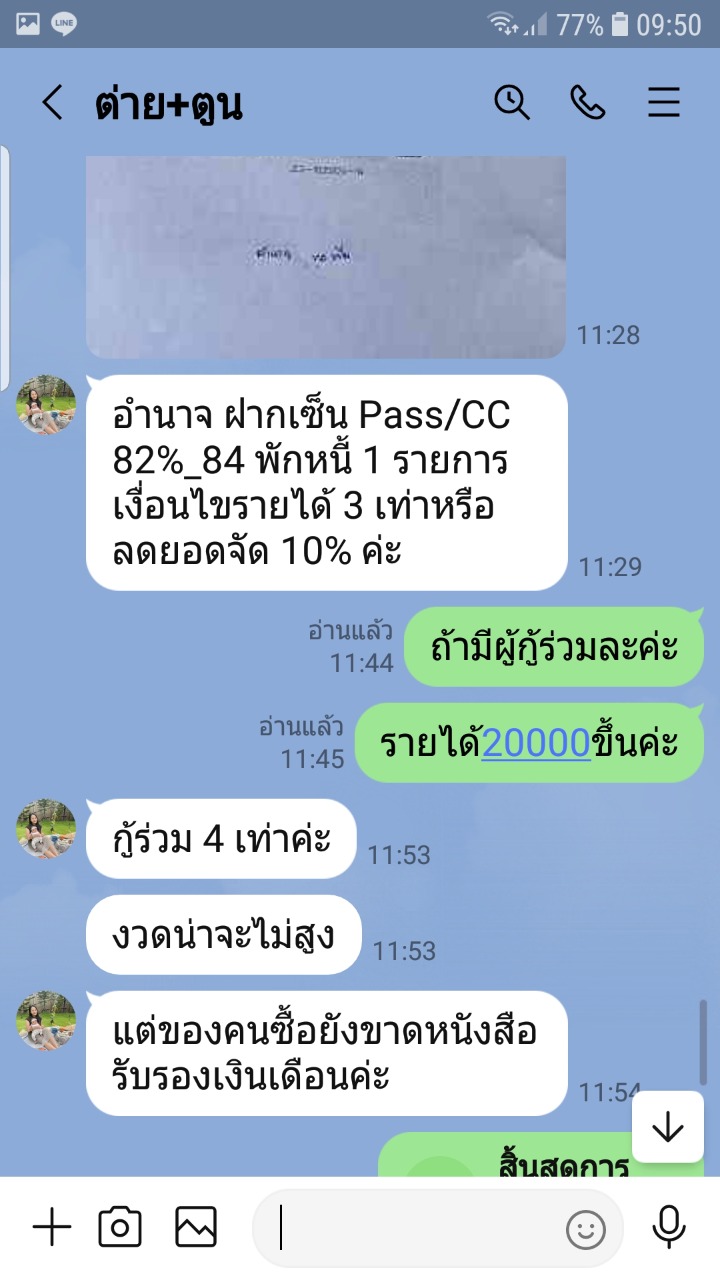View sender avatar beside อำนาจ message

coord(46,405)
